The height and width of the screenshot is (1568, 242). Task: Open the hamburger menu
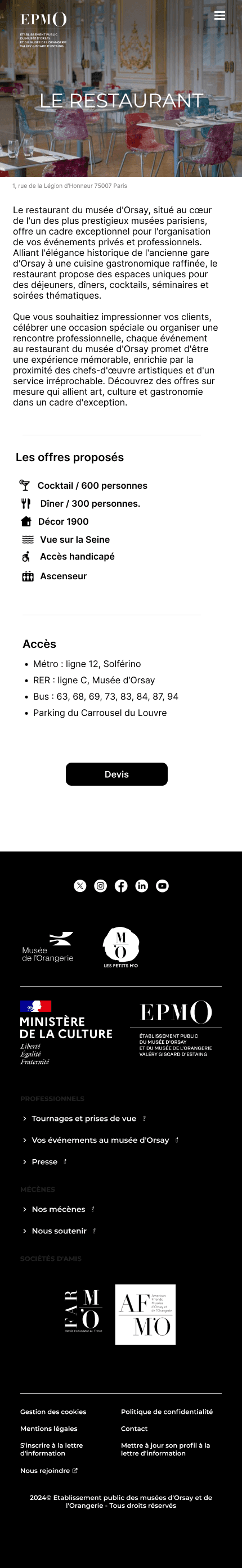(219, 15)
